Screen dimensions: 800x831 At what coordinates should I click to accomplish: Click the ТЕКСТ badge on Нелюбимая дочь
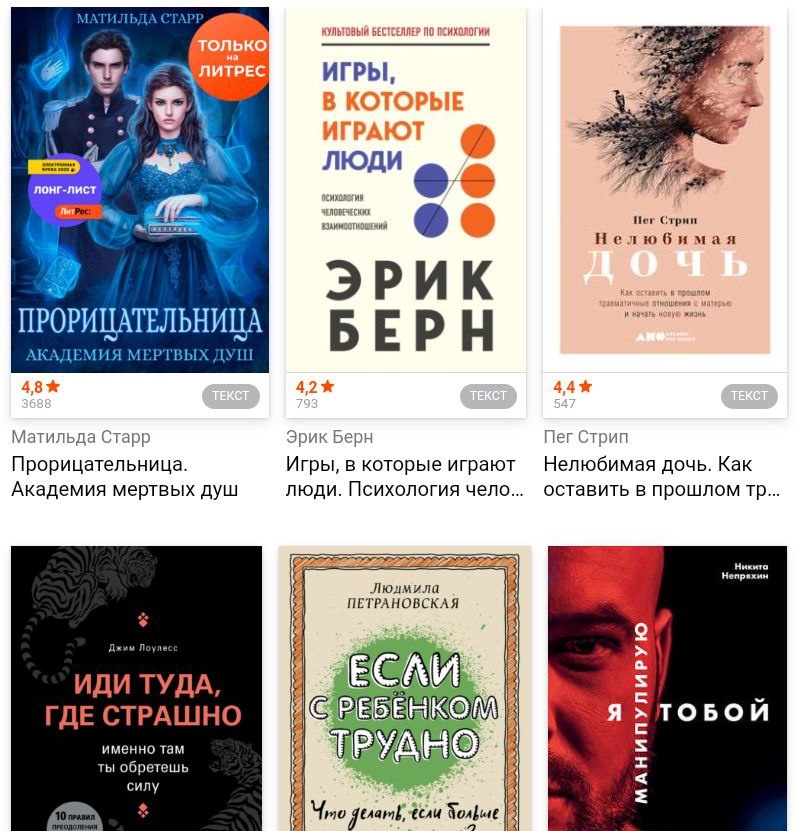[x=749, y=396]
